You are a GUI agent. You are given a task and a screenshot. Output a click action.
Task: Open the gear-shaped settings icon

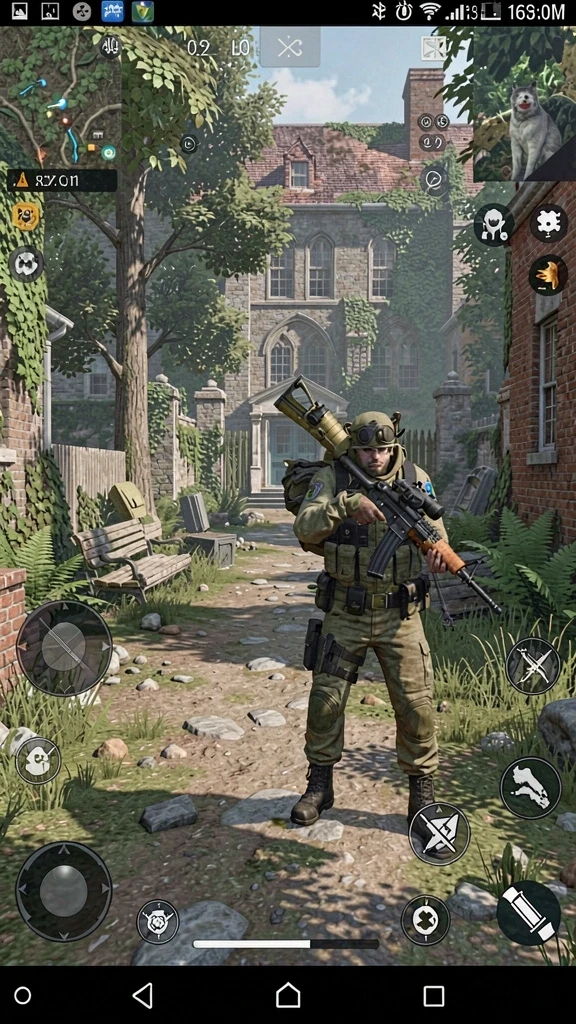(x=549, y=223)
